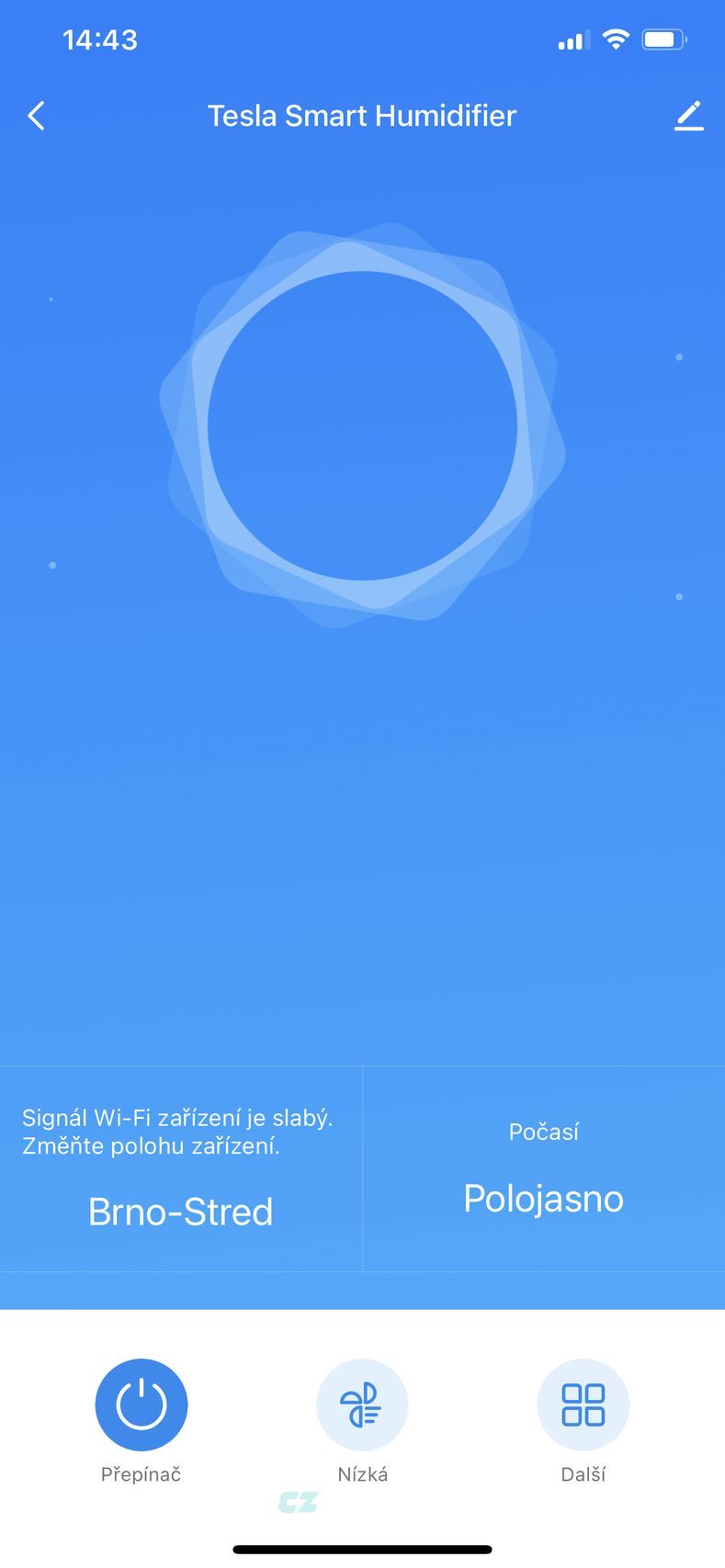Change the Nízká mist level setting
This screenshot has width=725, height=1568.
(x=362, y=1404)
